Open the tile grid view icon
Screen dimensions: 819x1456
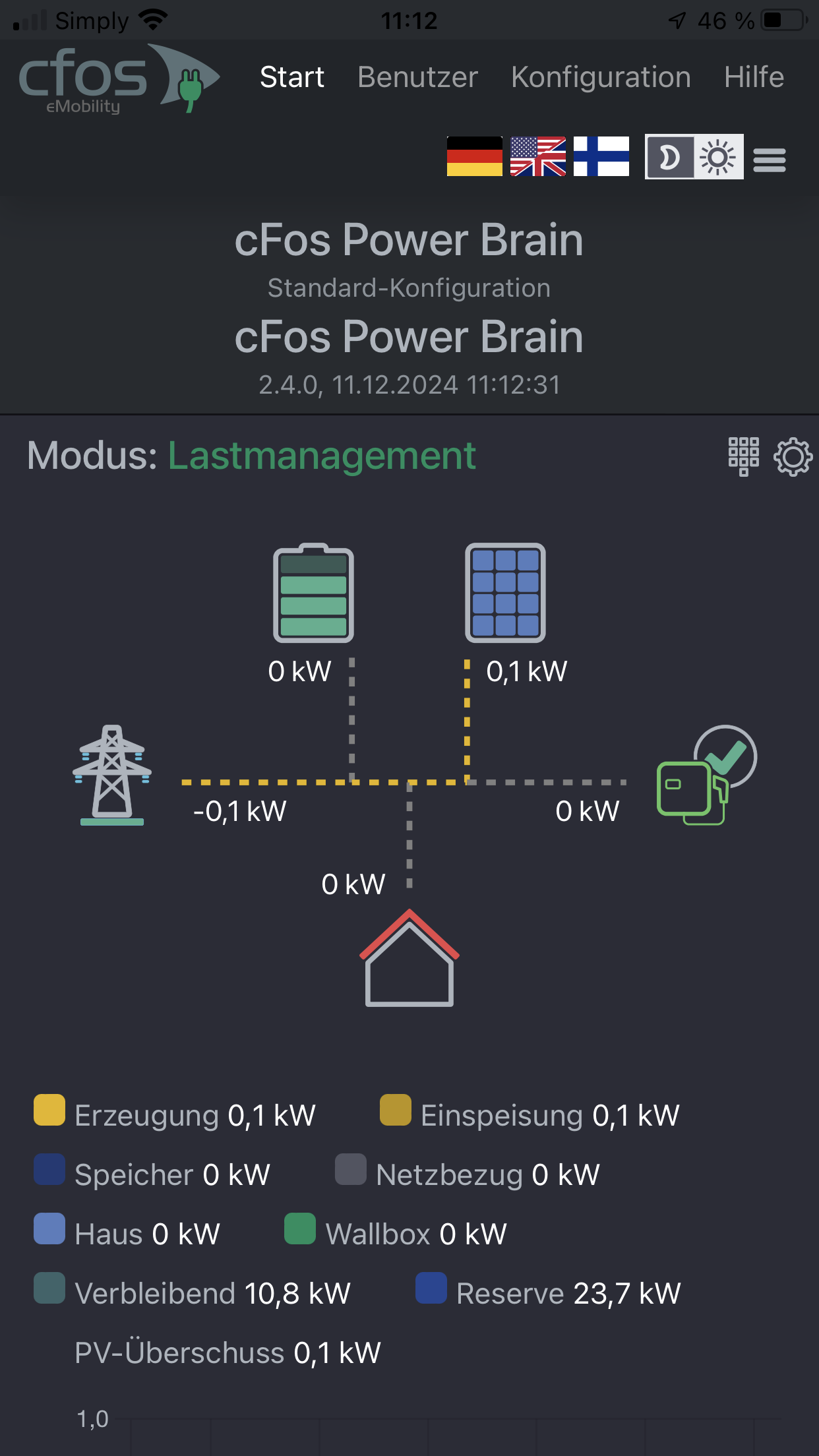743,456
